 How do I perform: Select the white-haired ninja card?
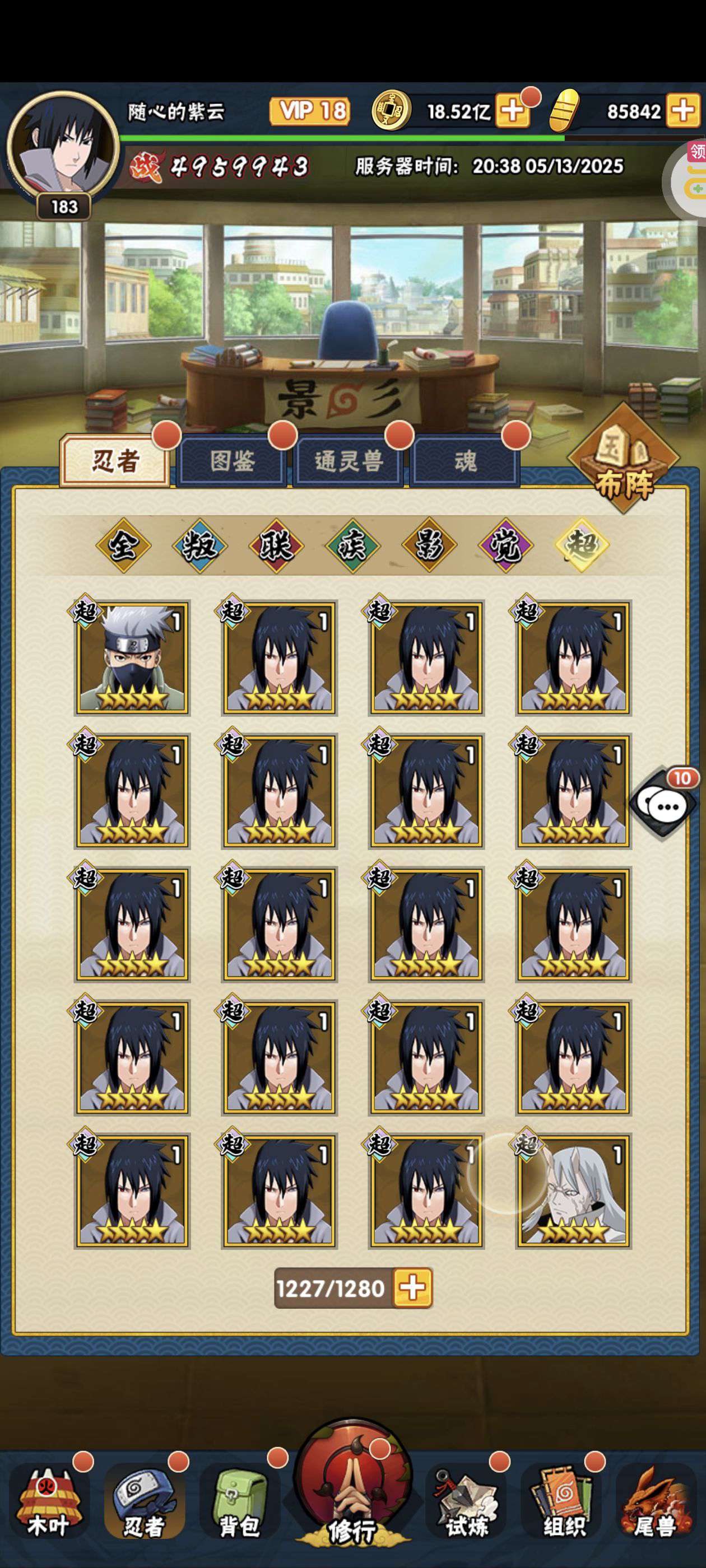tap(573, 1191)
